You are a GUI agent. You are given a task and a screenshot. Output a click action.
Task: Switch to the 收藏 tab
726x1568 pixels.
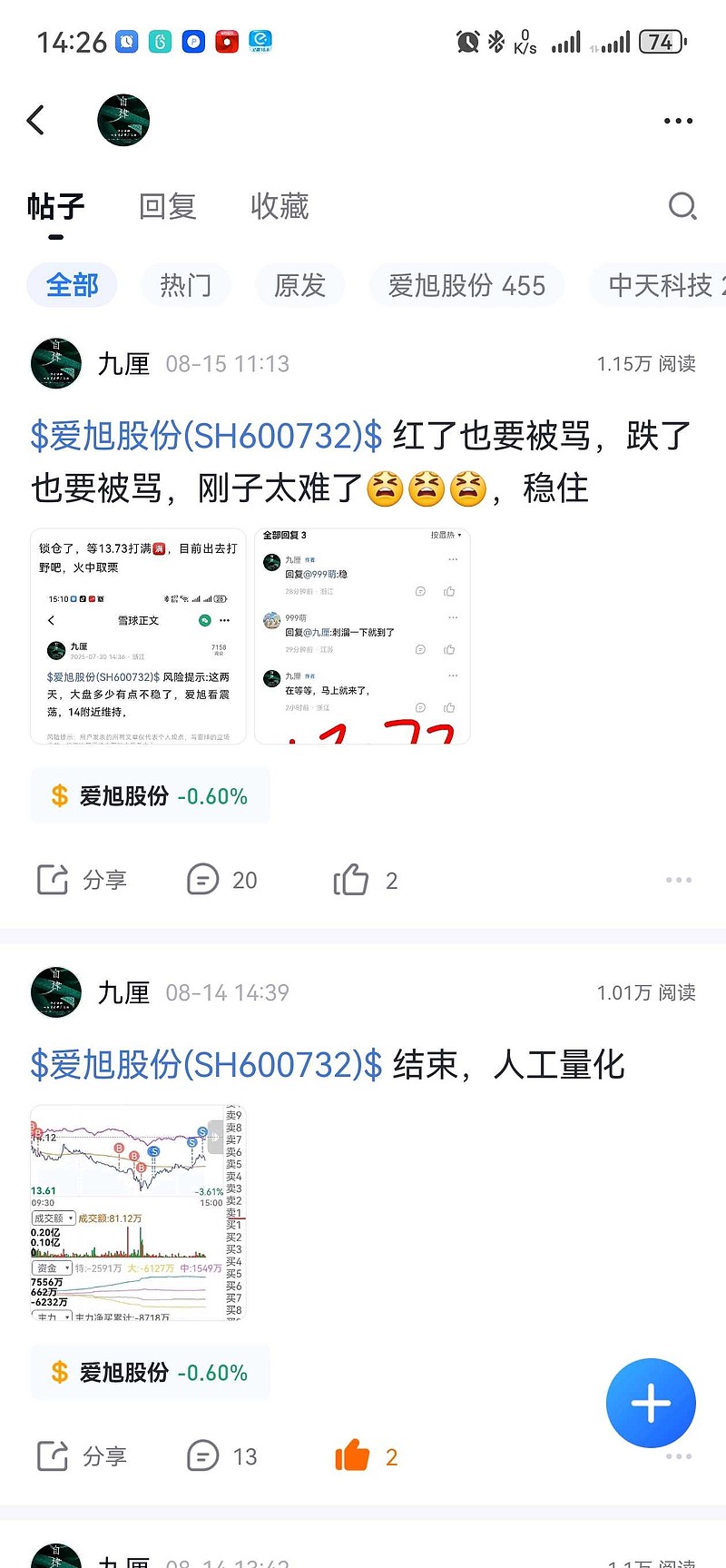[280, 207]
